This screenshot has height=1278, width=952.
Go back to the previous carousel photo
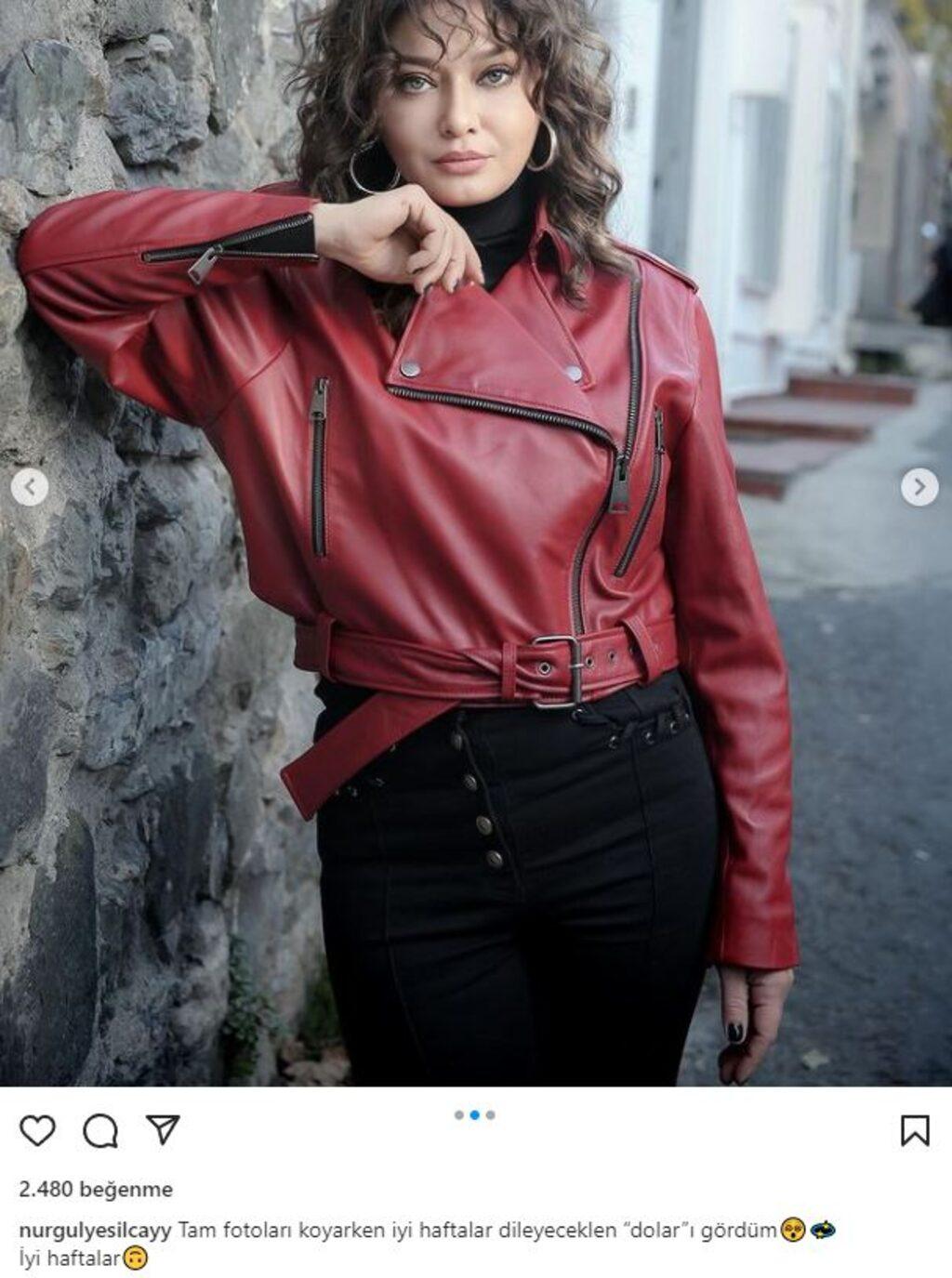(x=31, y=486)
